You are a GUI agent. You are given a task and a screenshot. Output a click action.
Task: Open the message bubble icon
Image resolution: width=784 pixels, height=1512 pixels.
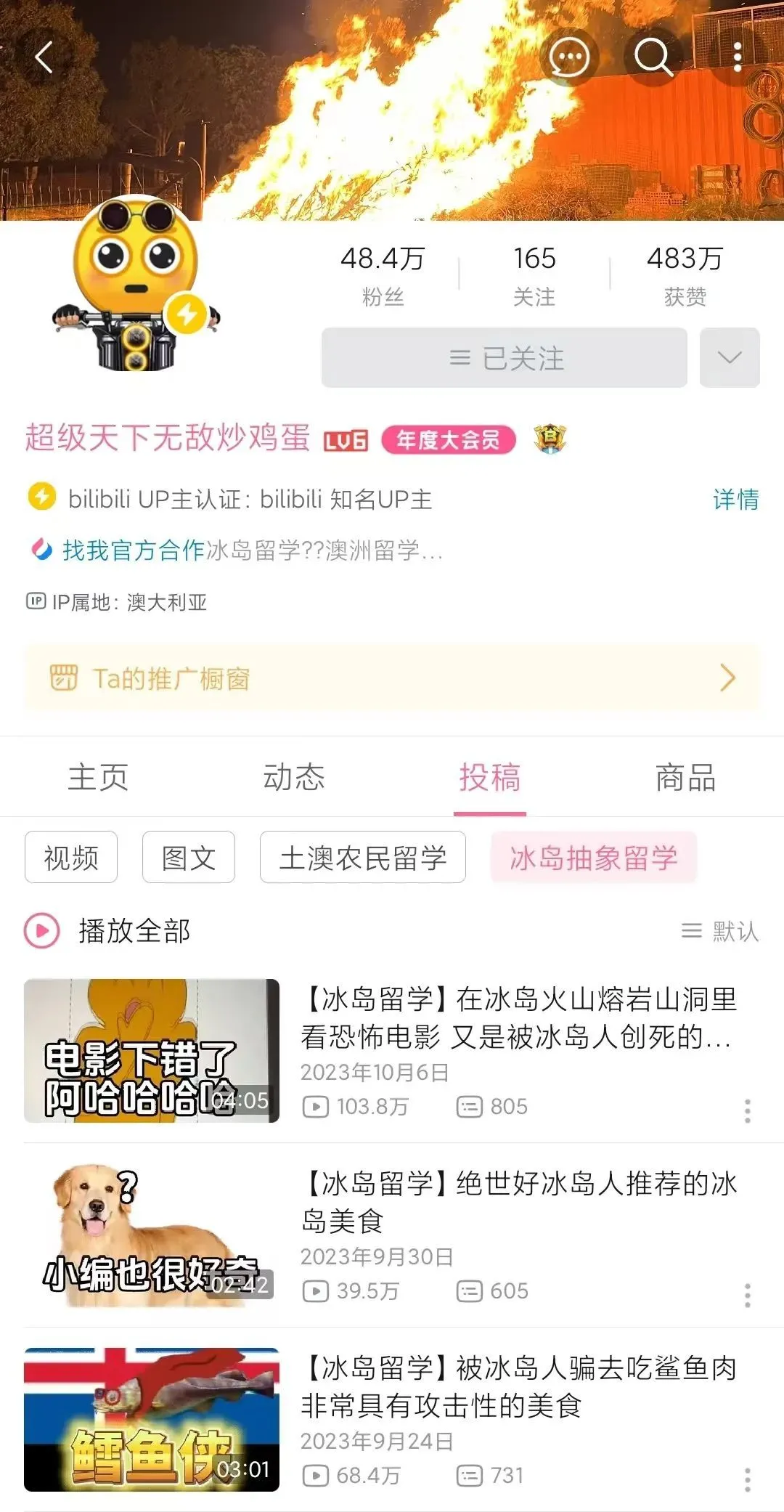pyautogui.click(x=569, y=57)
